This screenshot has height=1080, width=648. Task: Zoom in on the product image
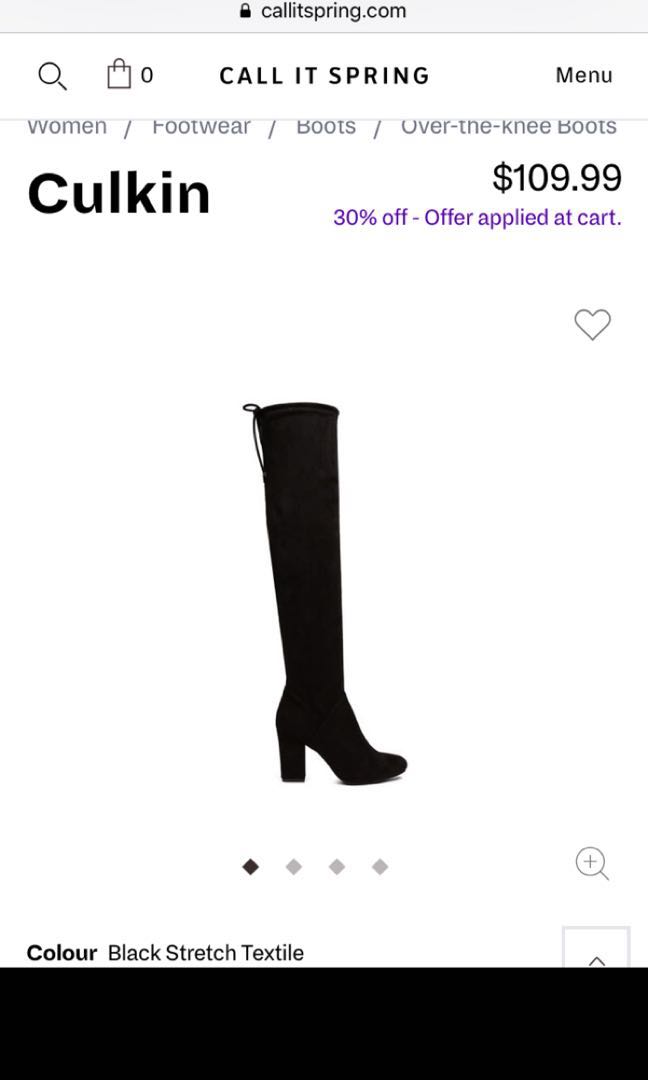coord(592,863)
